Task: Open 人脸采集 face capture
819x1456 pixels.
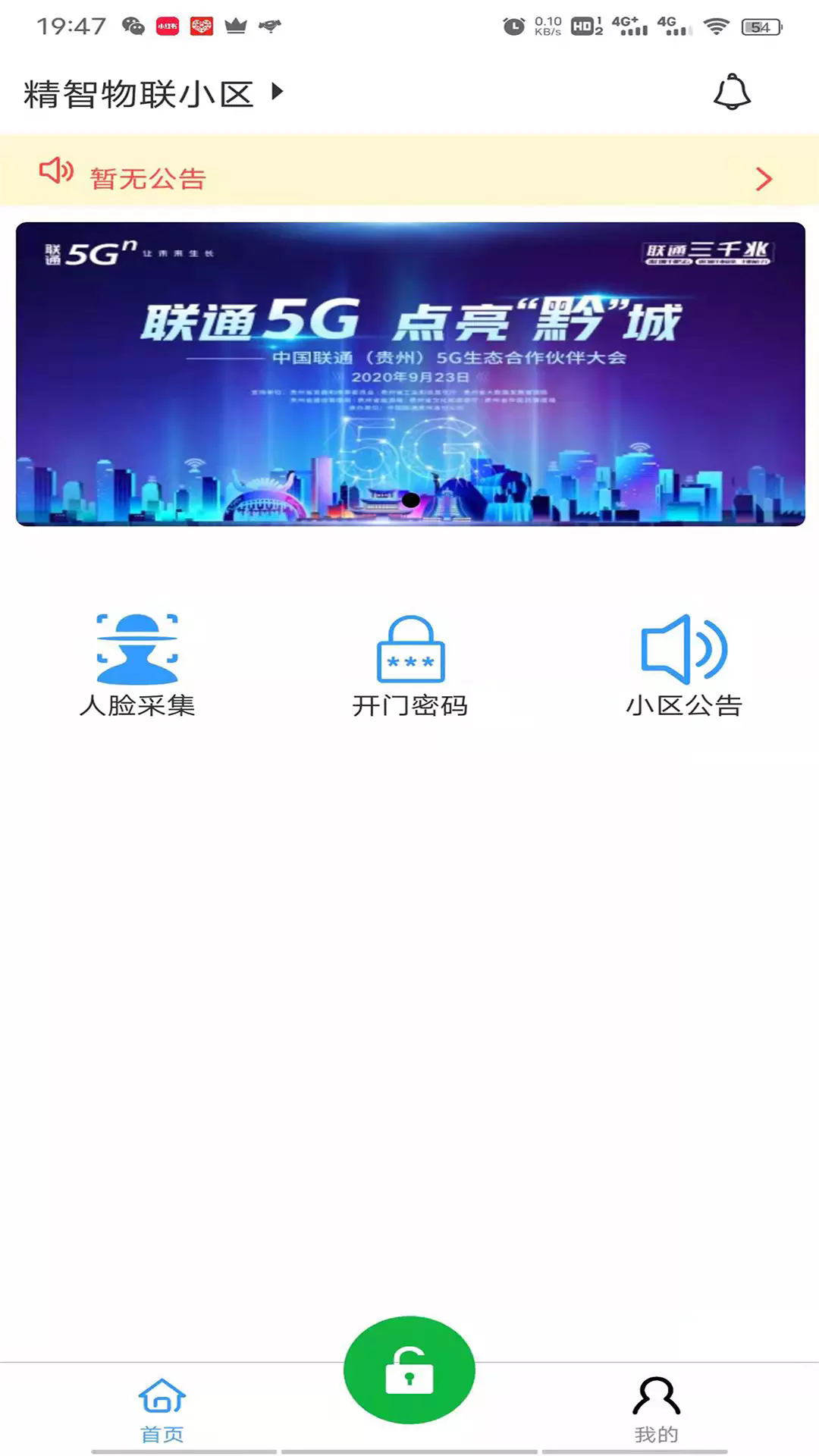Action: click(137, 665)
